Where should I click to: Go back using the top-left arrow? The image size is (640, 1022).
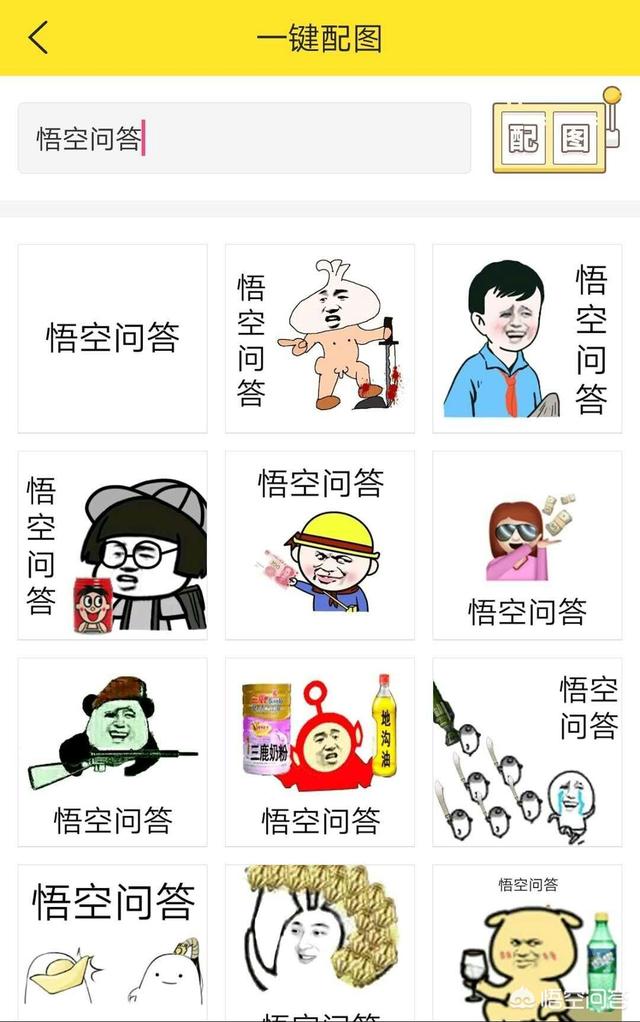click(x=38, y=38)
